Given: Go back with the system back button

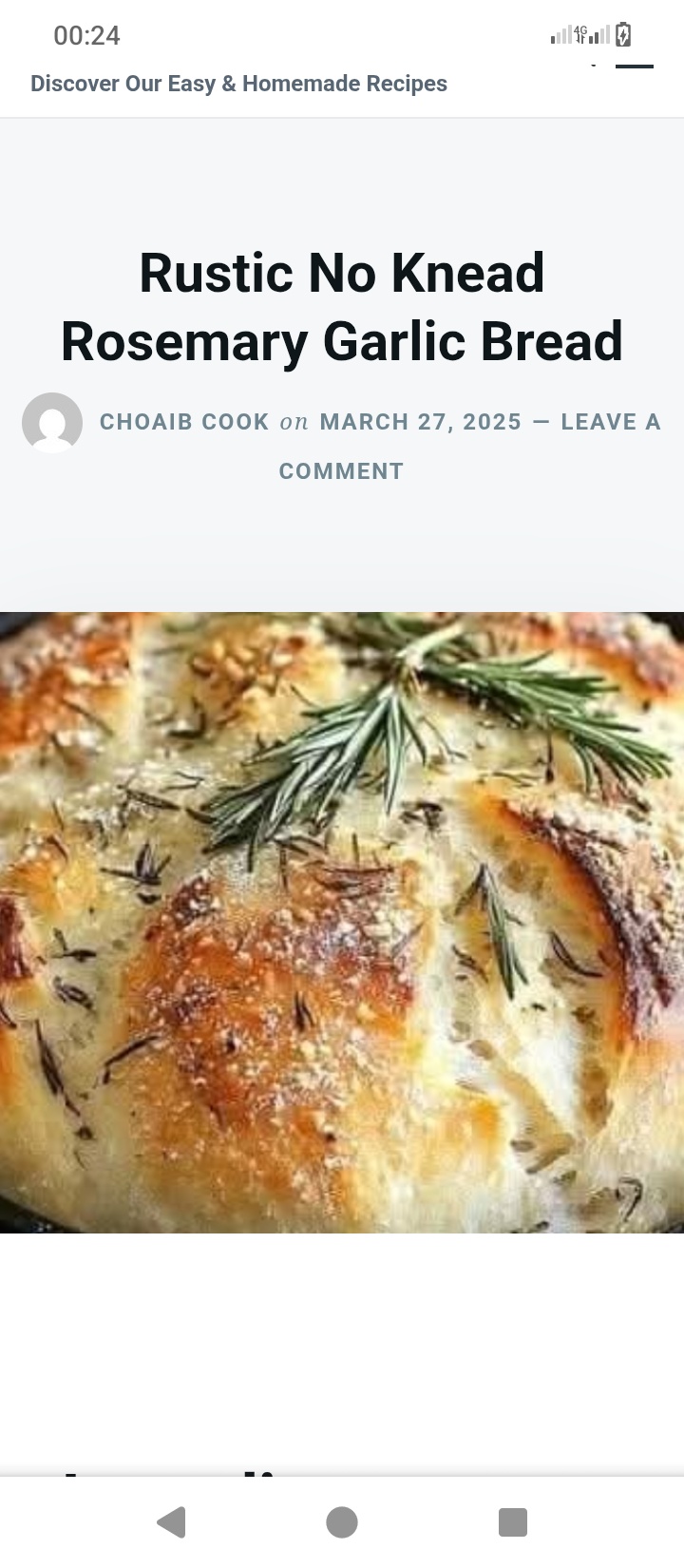Looking at the screenshot, I should (172, 1521).
